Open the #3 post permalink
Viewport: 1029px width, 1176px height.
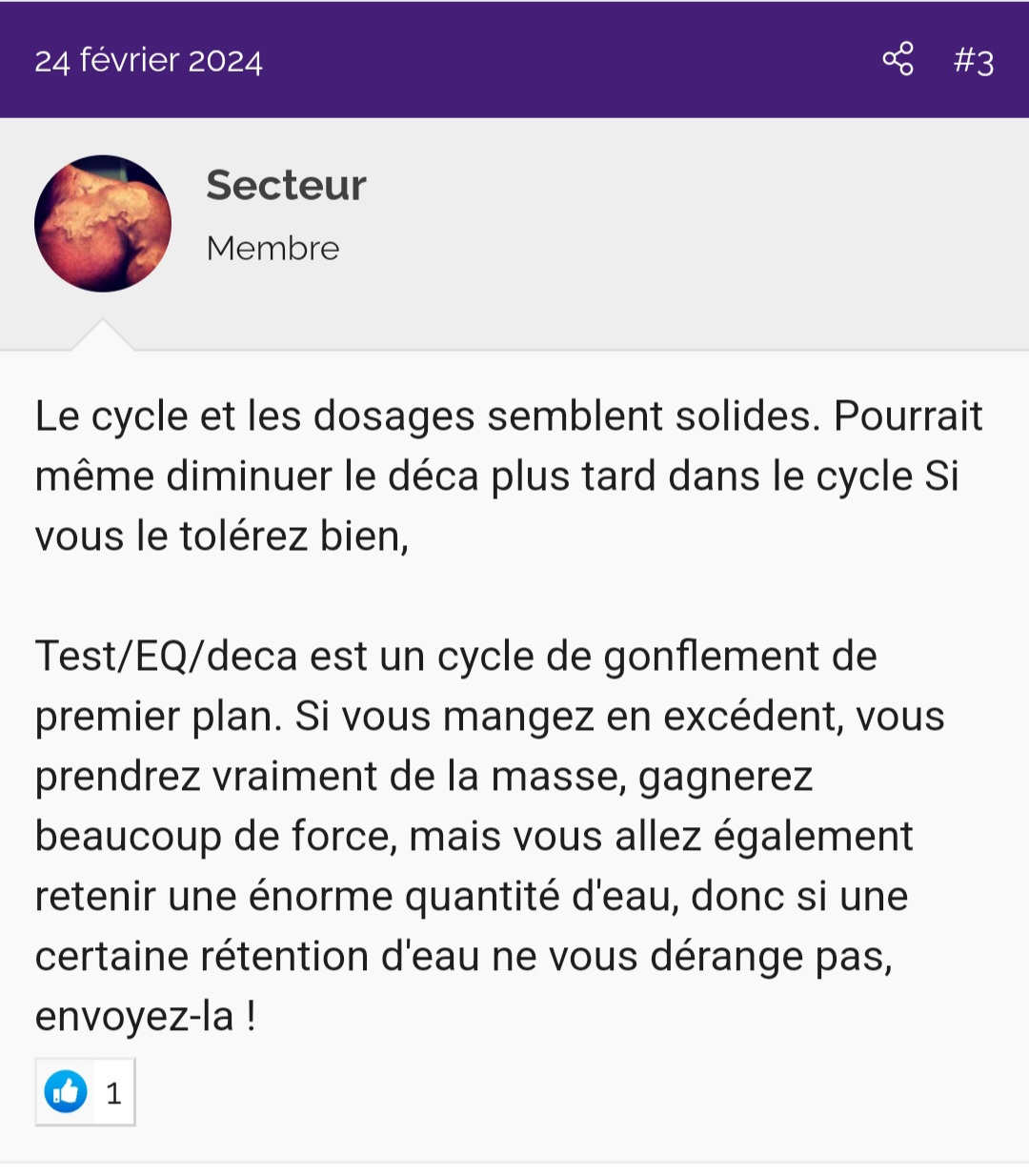pyautogui.click(x=974, y=61)
